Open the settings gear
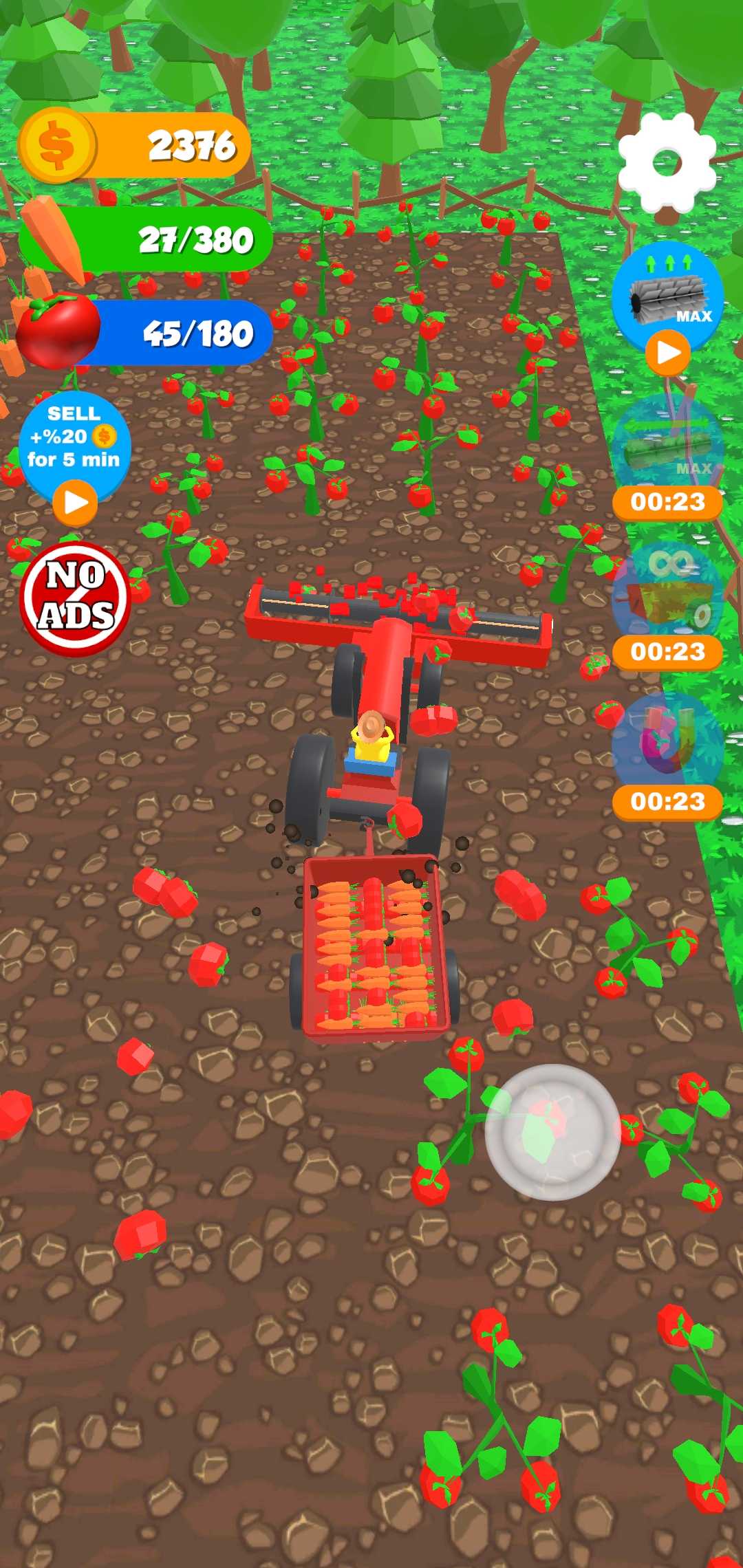This screenshot has height=1568, width=743. click(x=667, y=164)
